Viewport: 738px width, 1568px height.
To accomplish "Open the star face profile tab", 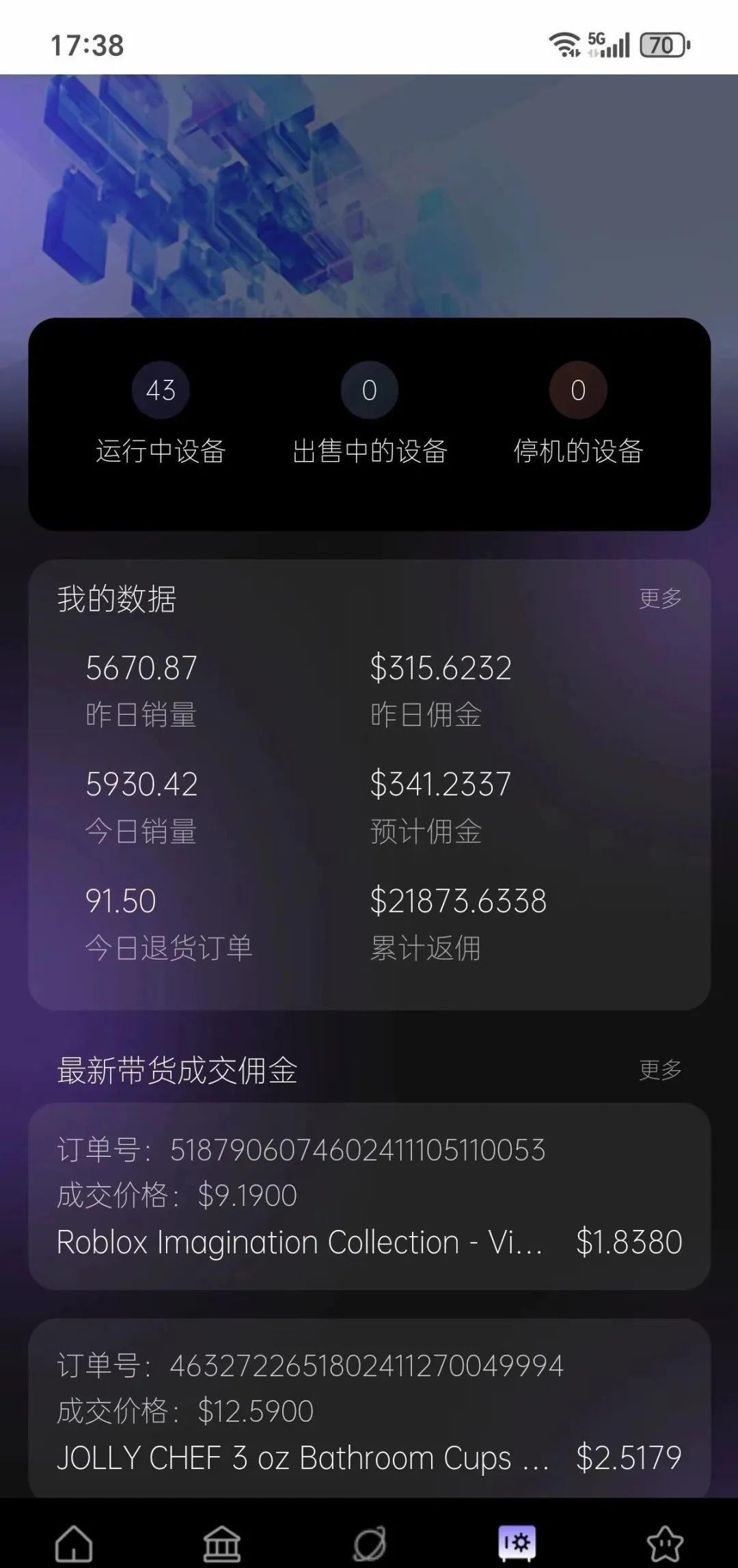I will tap(664, 1543).
